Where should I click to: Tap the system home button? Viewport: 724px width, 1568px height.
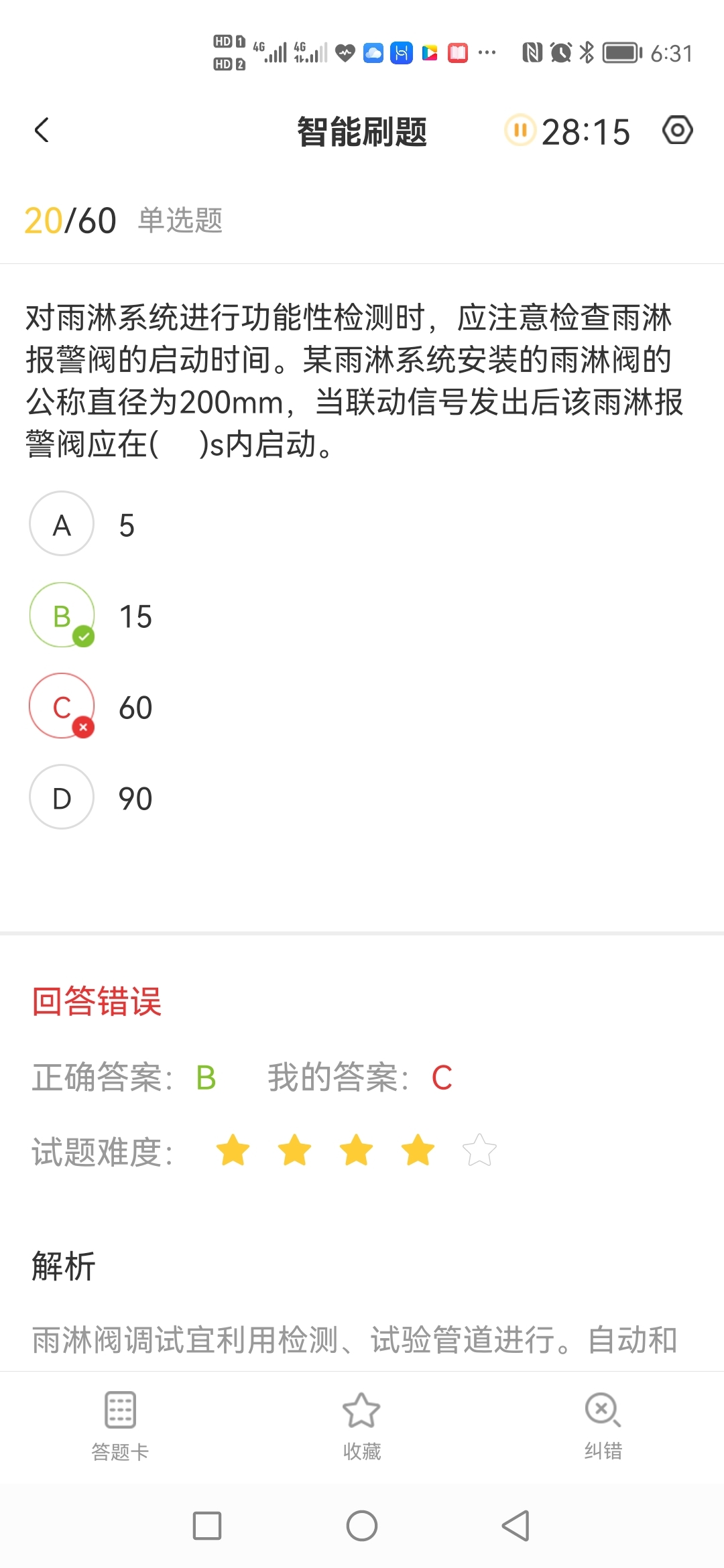[x=362, y=1526]
